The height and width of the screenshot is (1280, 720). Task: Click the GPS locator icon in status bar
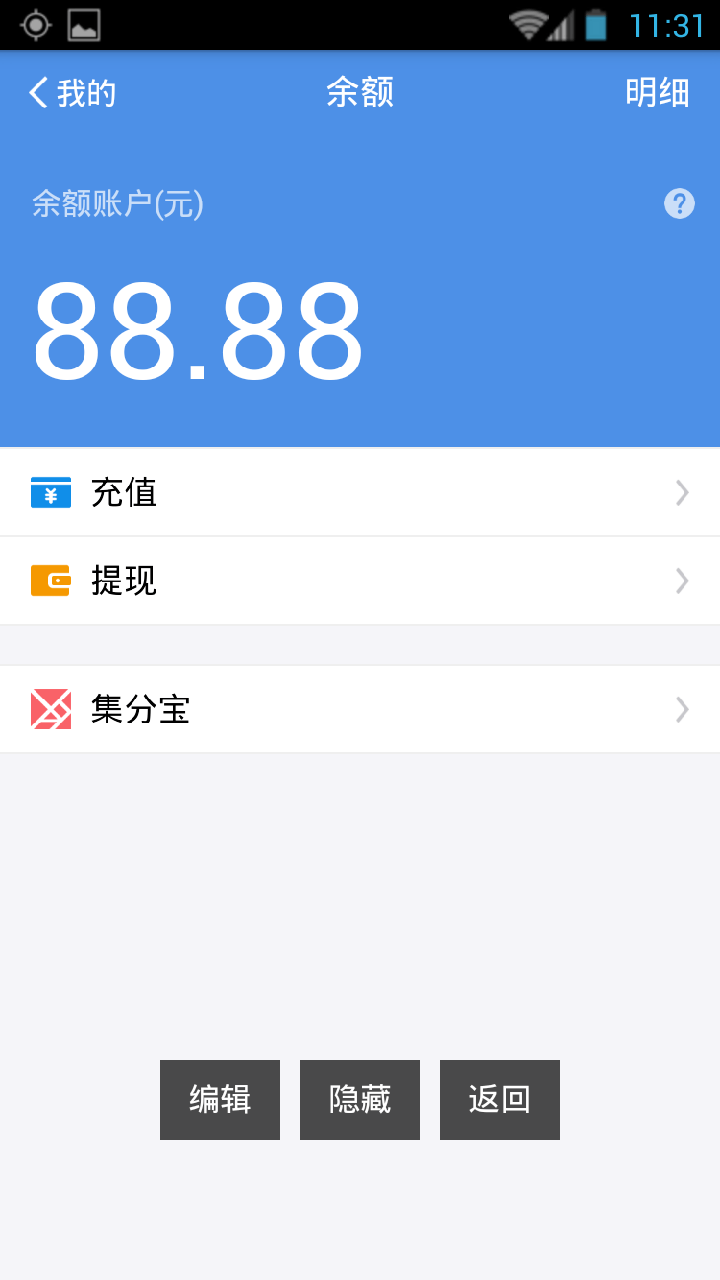[x=36, y=24]
